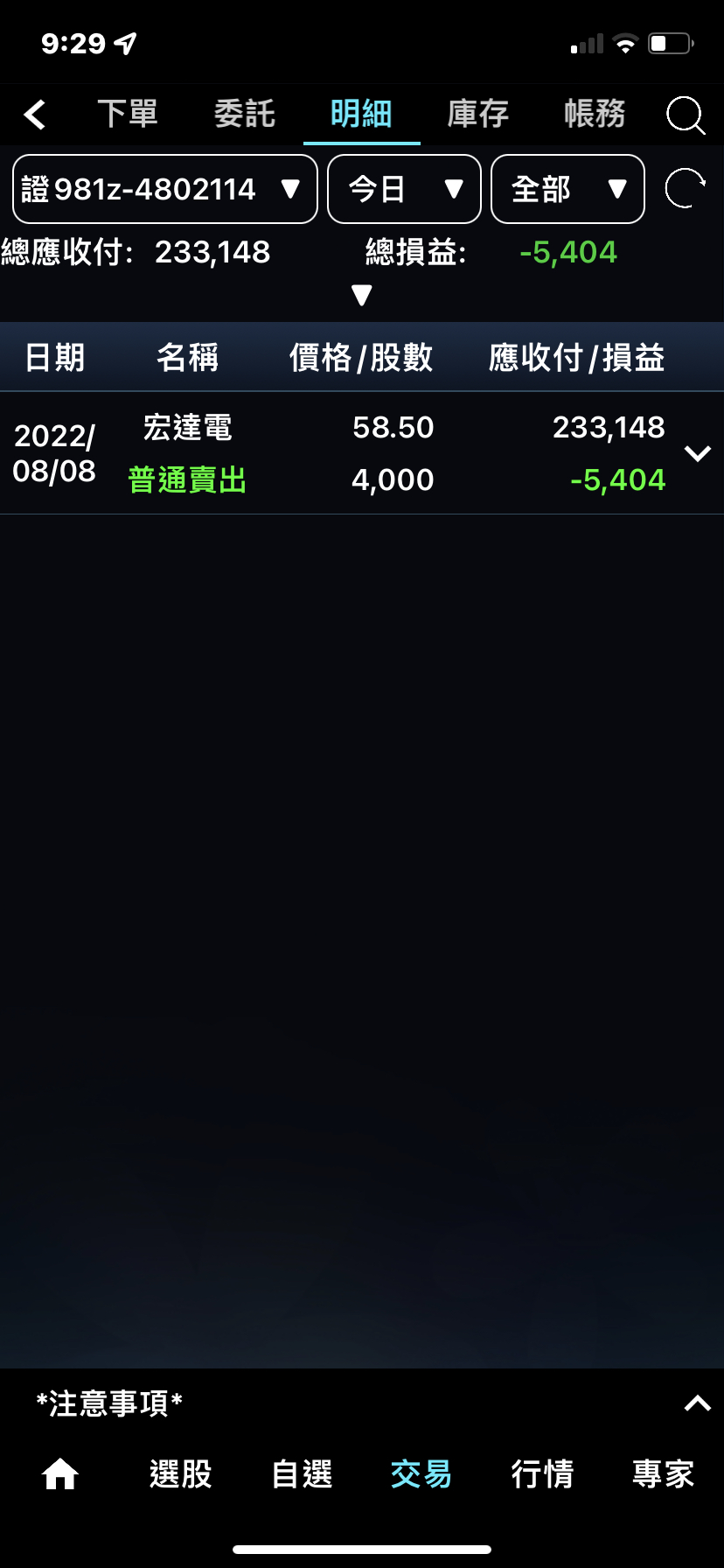Open the account dropdown 981z-4802114
Screen dimensions: 724x1568
(164, 189)
